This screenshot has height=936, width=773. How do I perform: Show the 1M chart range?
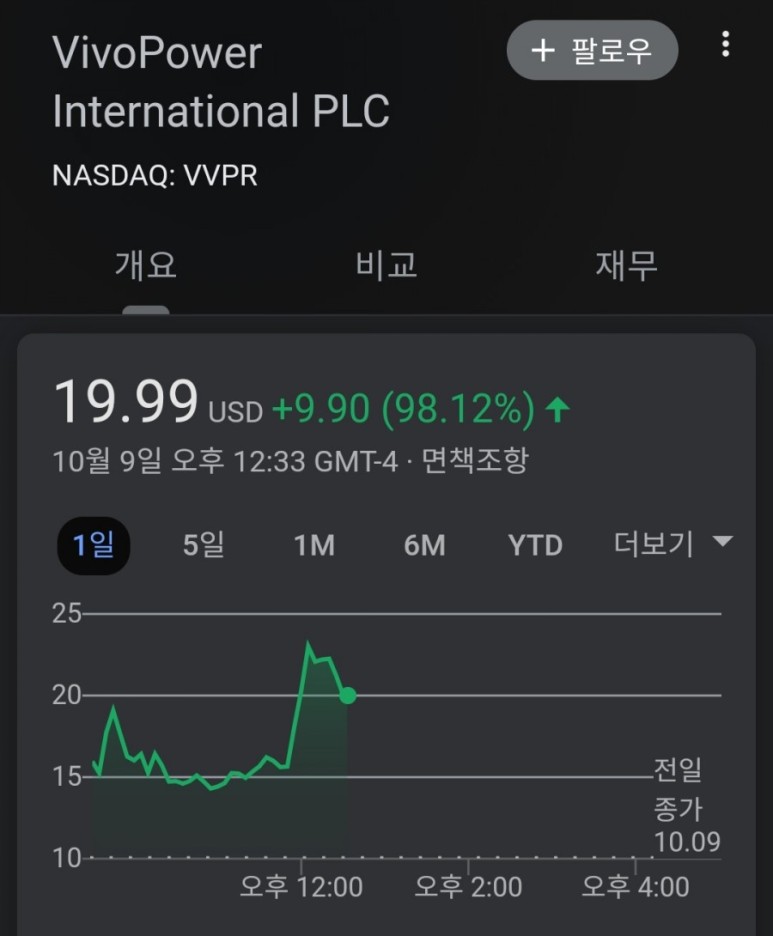pyautogui.click(x=314, y=545)
